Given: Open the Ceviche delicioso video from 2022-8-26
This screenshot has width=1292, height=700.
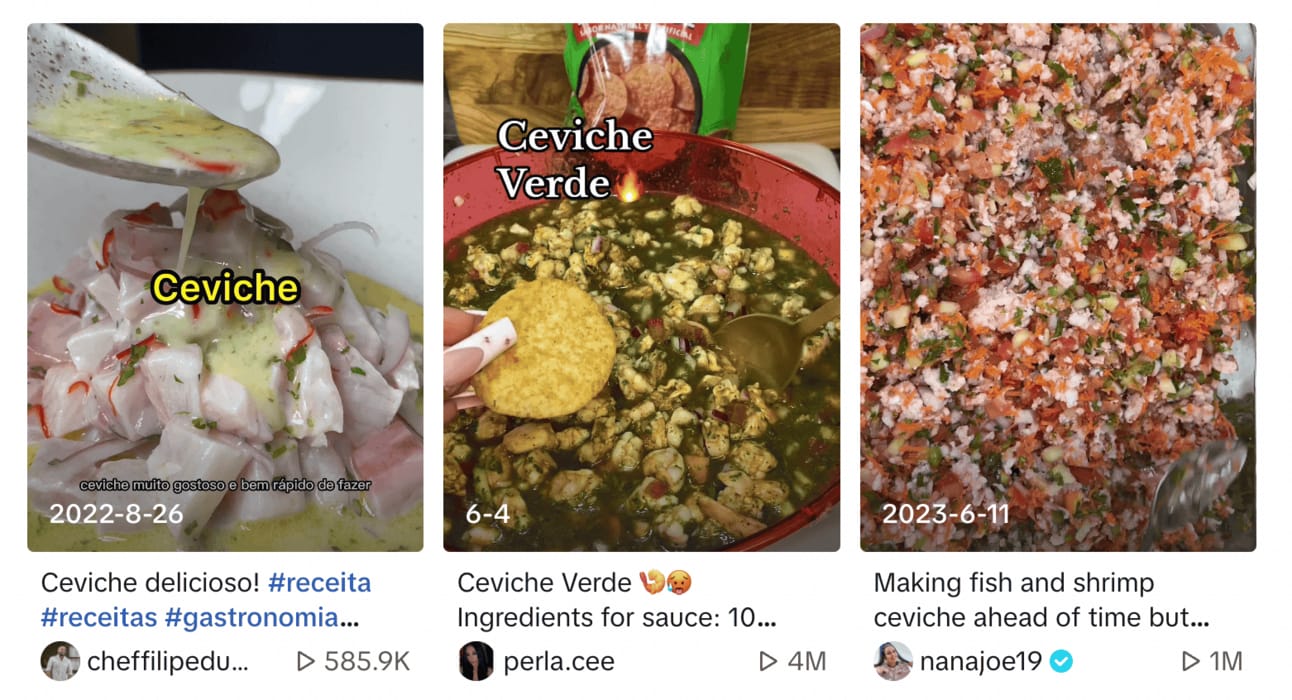Looking at the screenshot, I should coord(225,287).
